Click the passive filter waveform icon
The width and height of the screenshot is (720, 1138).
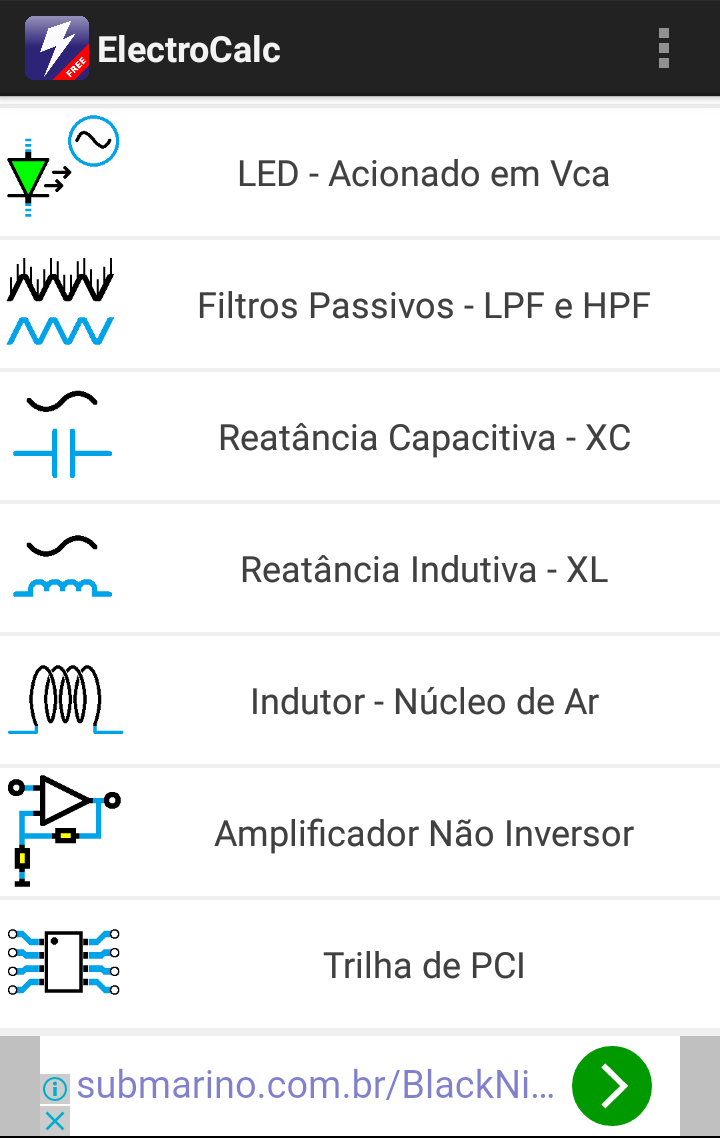60,300
